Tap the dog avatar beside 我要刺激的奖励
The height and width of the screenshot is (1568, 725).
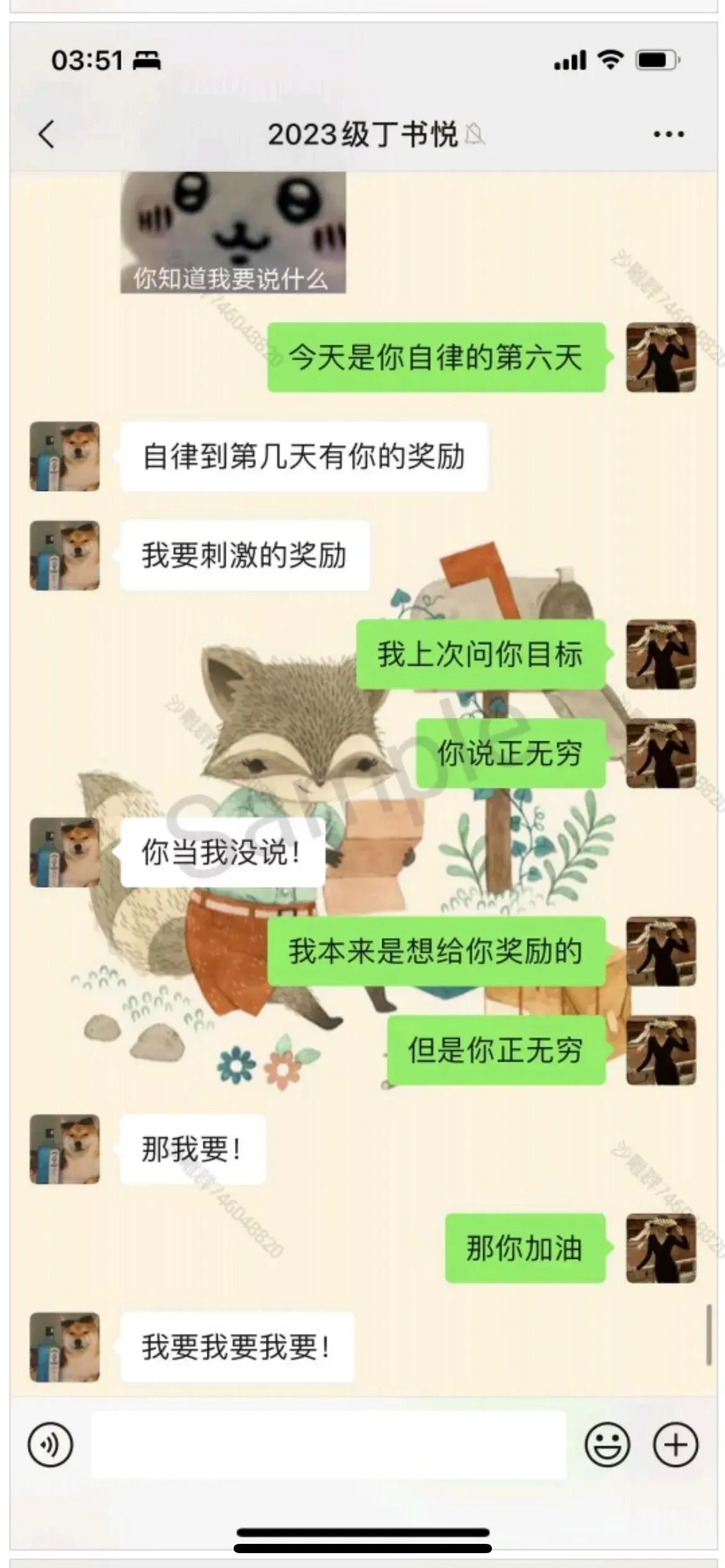pos(65,555)
